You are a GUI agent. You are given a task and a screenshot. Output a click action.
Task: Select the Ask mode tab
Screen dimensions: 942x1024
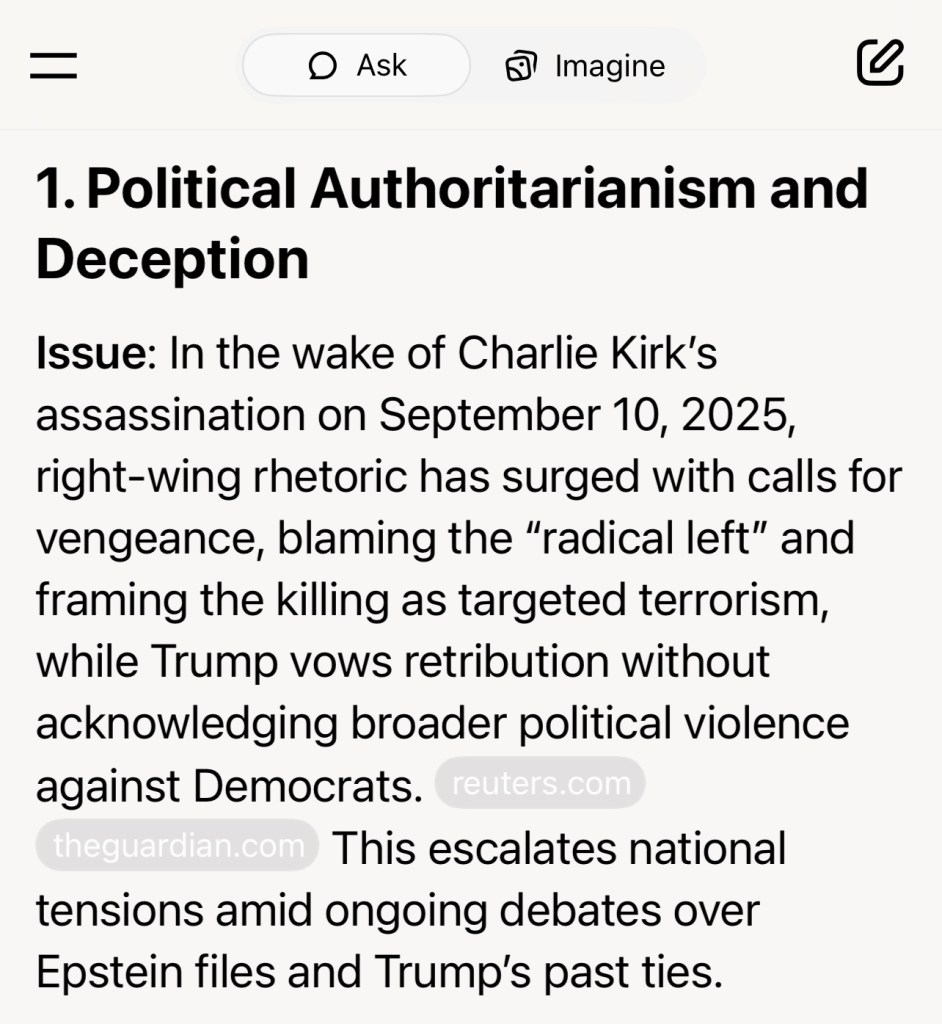357,66
